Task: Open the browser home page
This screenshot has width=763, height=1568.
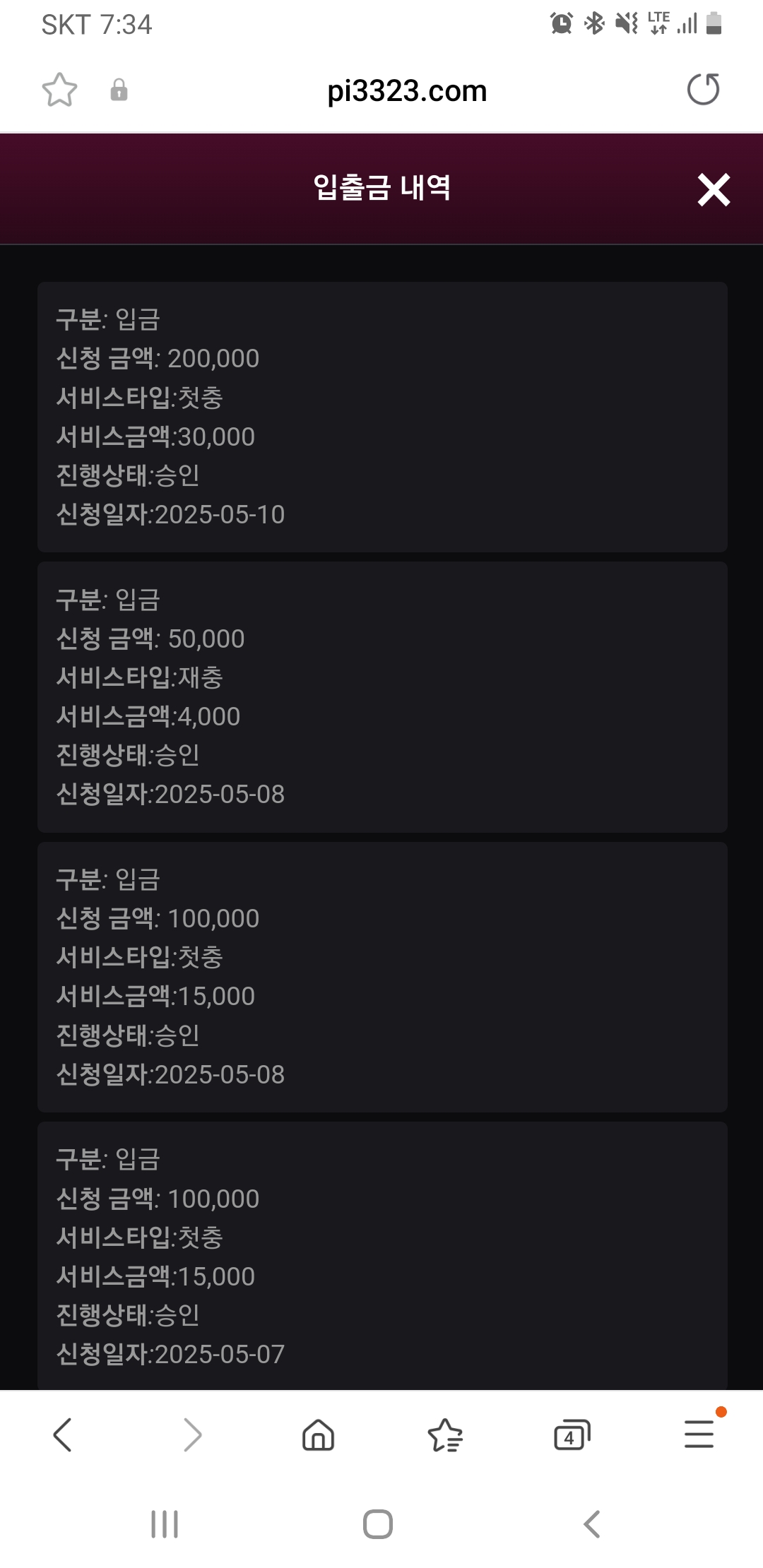Action: pyautogui.click(x=318, y=1435)
